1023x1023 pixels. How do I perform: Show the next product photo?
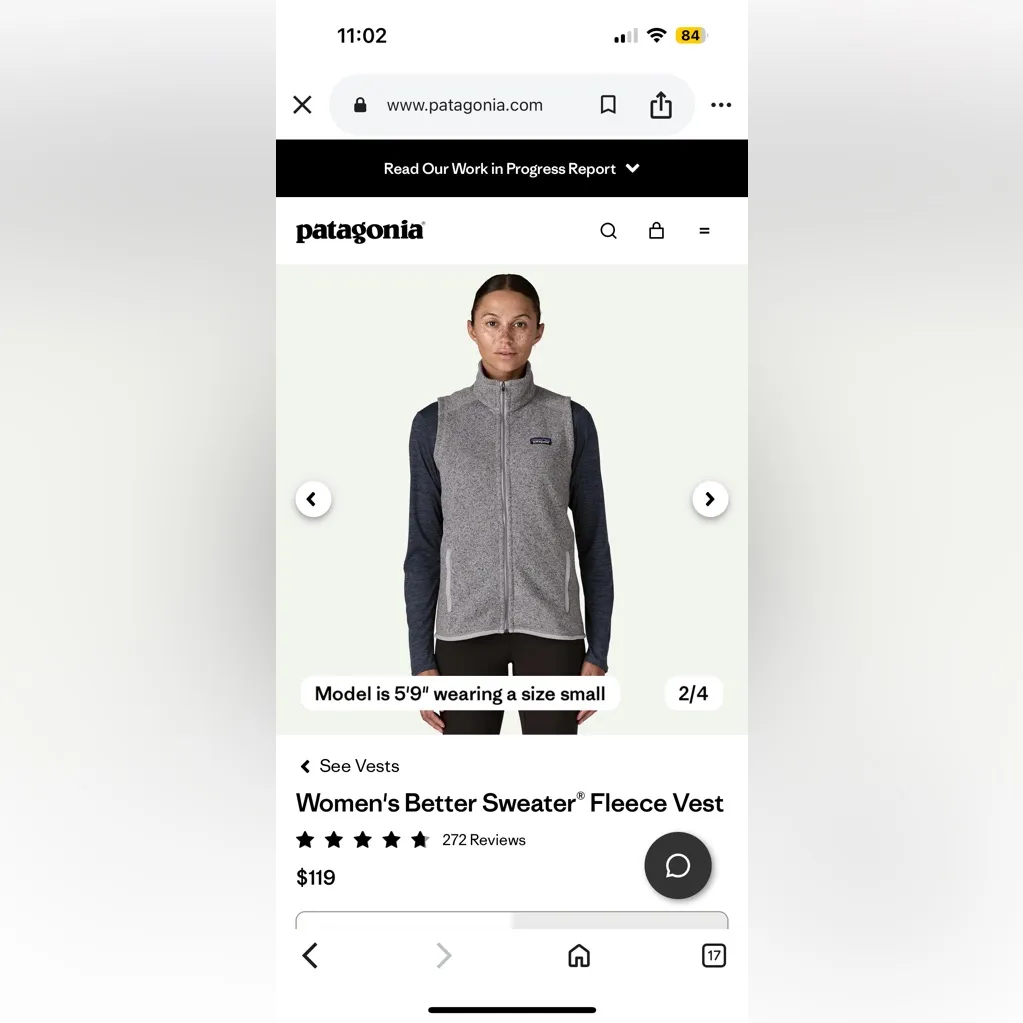pyautogui.click(x=710, y=499)
